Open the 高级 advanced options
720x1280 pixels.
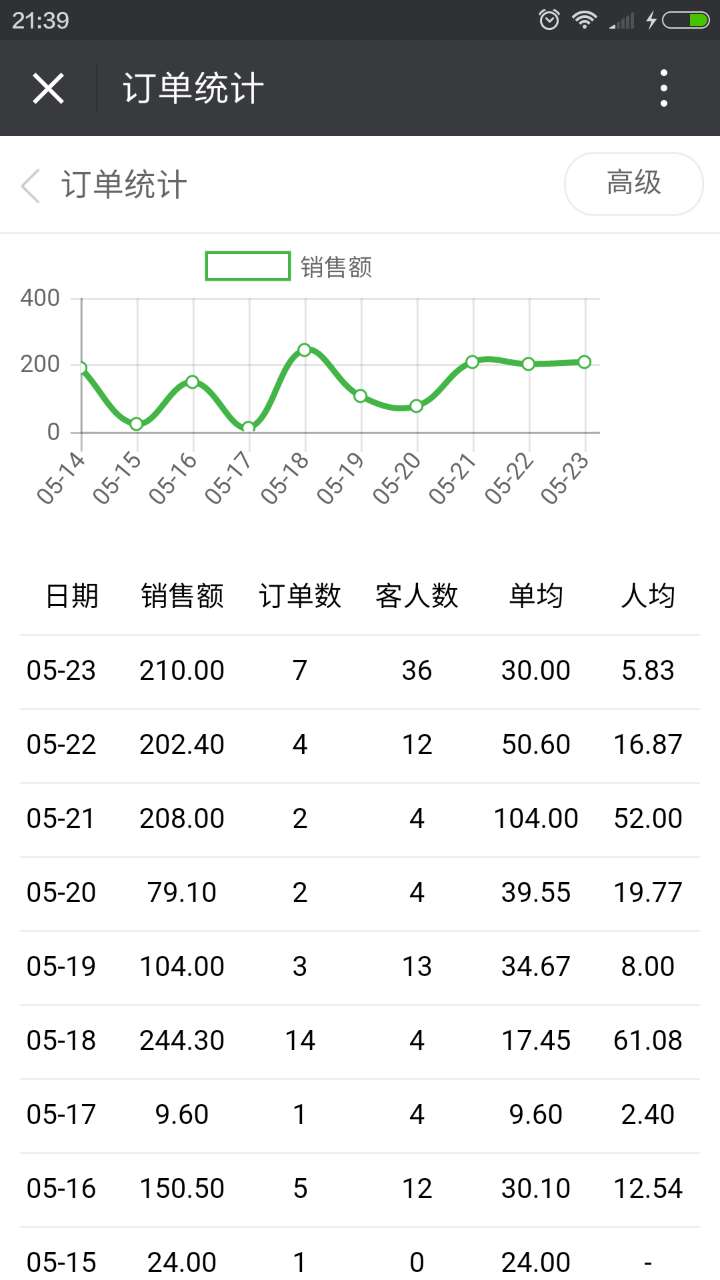[x=634, y=184]
